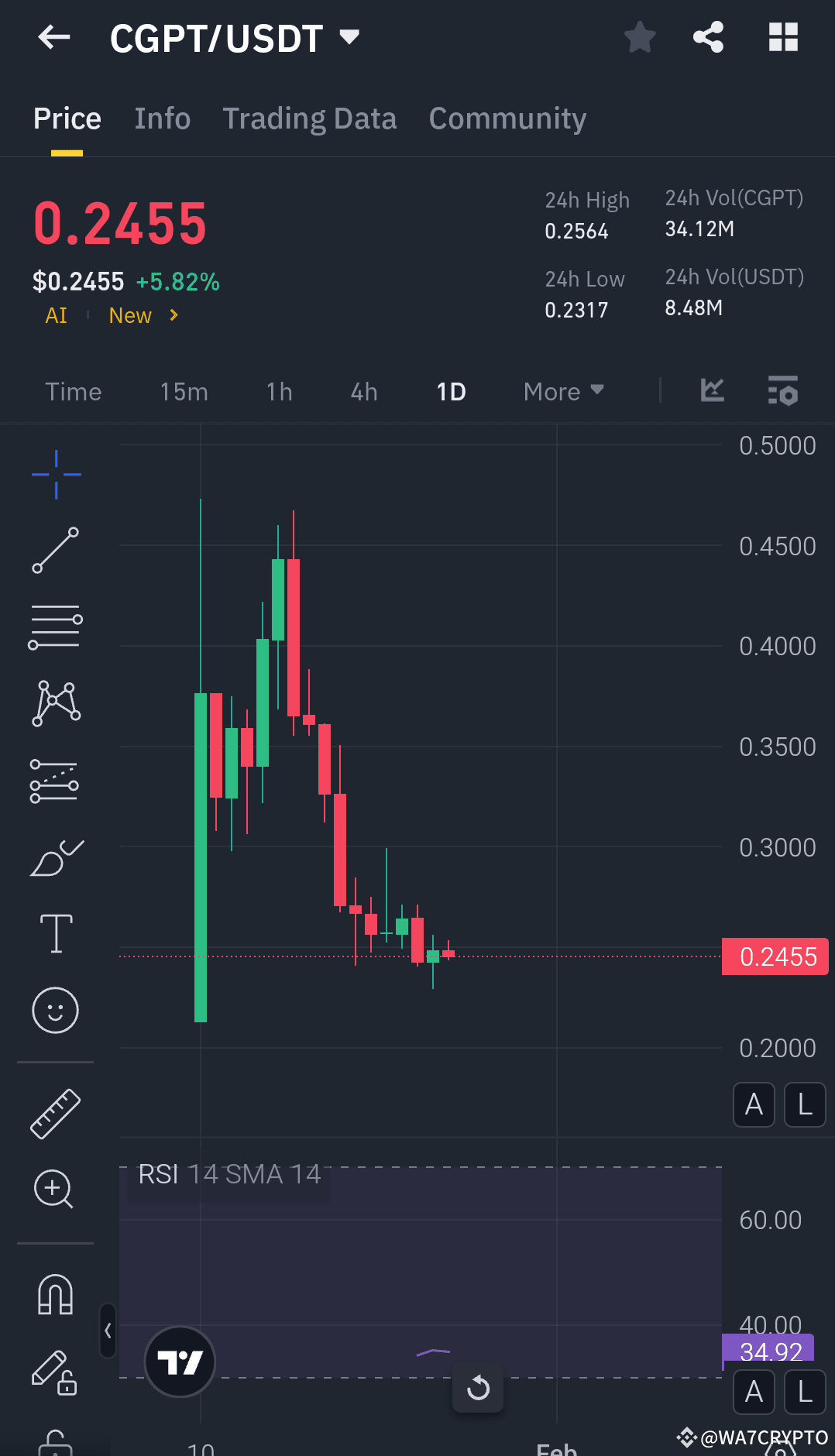Toggle log scale with the L button
This screenshot has width=835, height=1456.
[x=804, y=1105]
